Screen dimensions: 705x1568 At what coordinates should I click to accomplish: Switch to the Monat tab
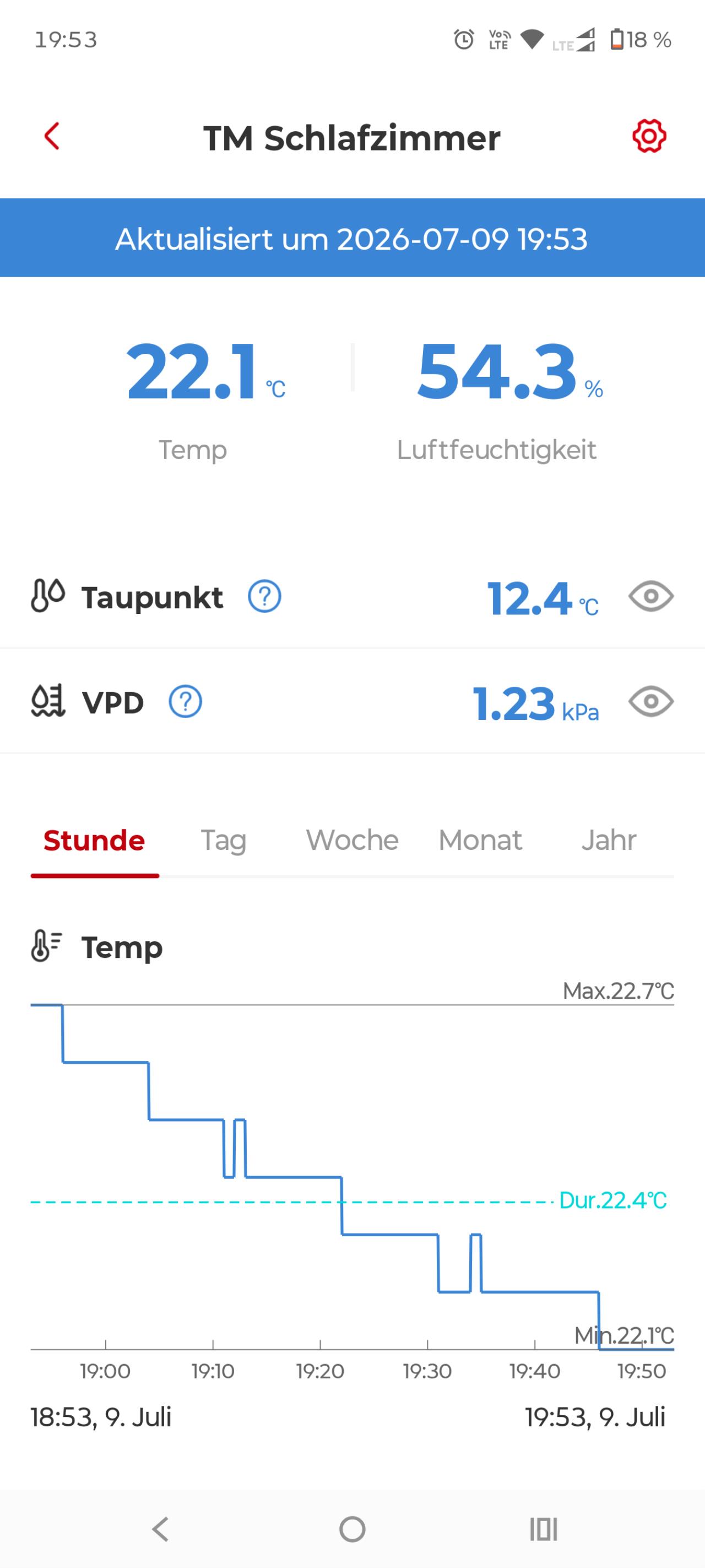(x=480, y=840)
